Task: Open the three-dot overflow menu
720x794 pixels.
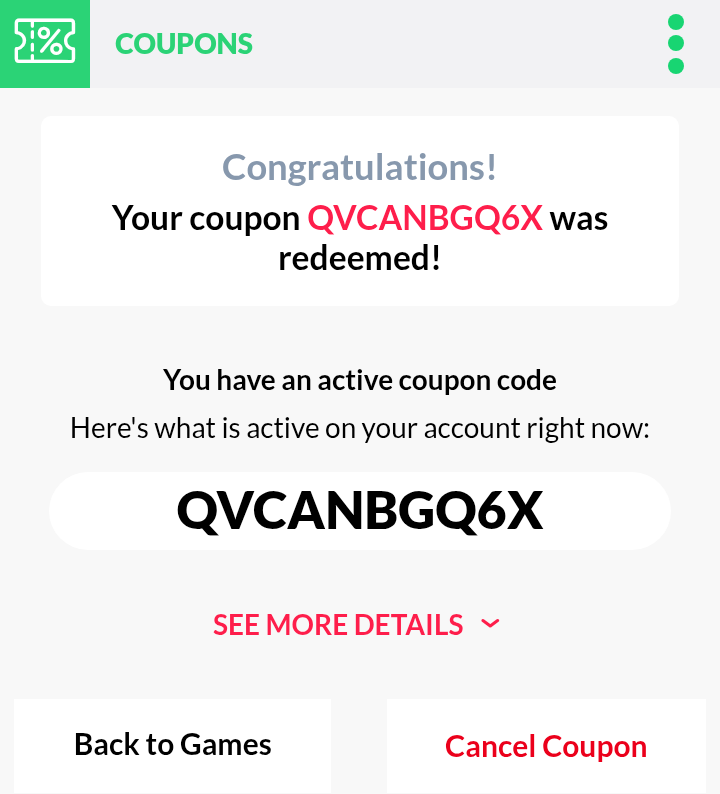Action: click(x=676, y=44)
